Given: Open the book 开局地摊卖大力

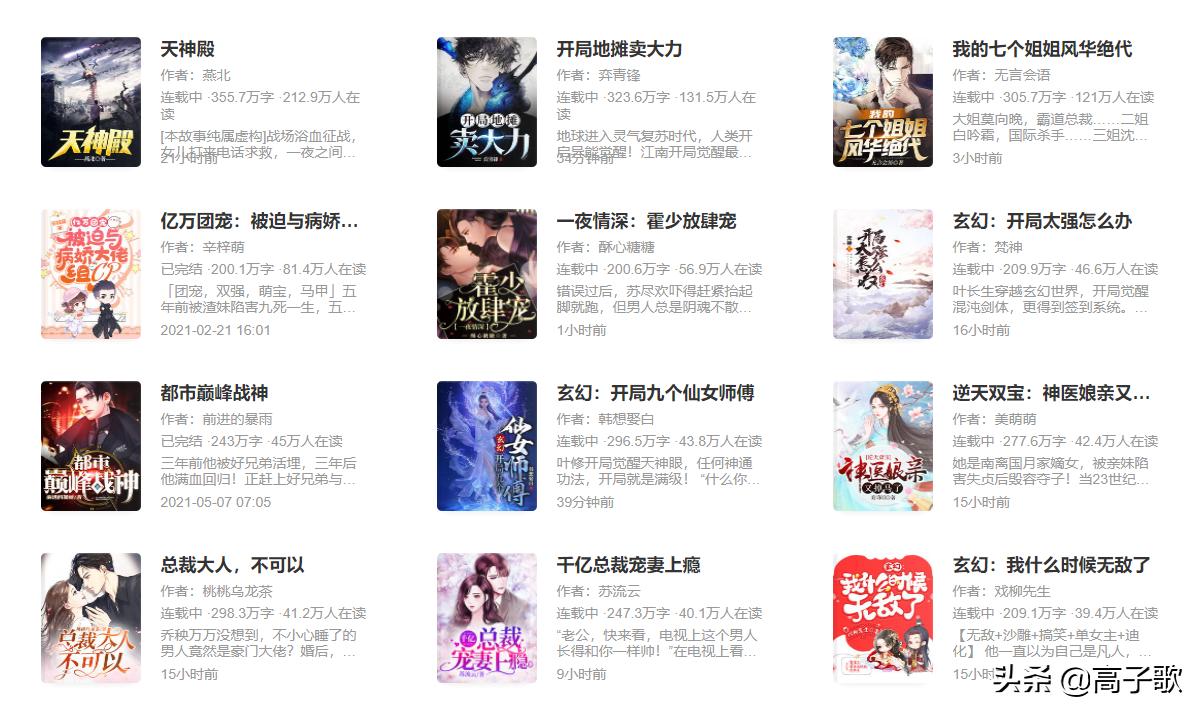Looking at the screenshot, I should click(619, 49).
